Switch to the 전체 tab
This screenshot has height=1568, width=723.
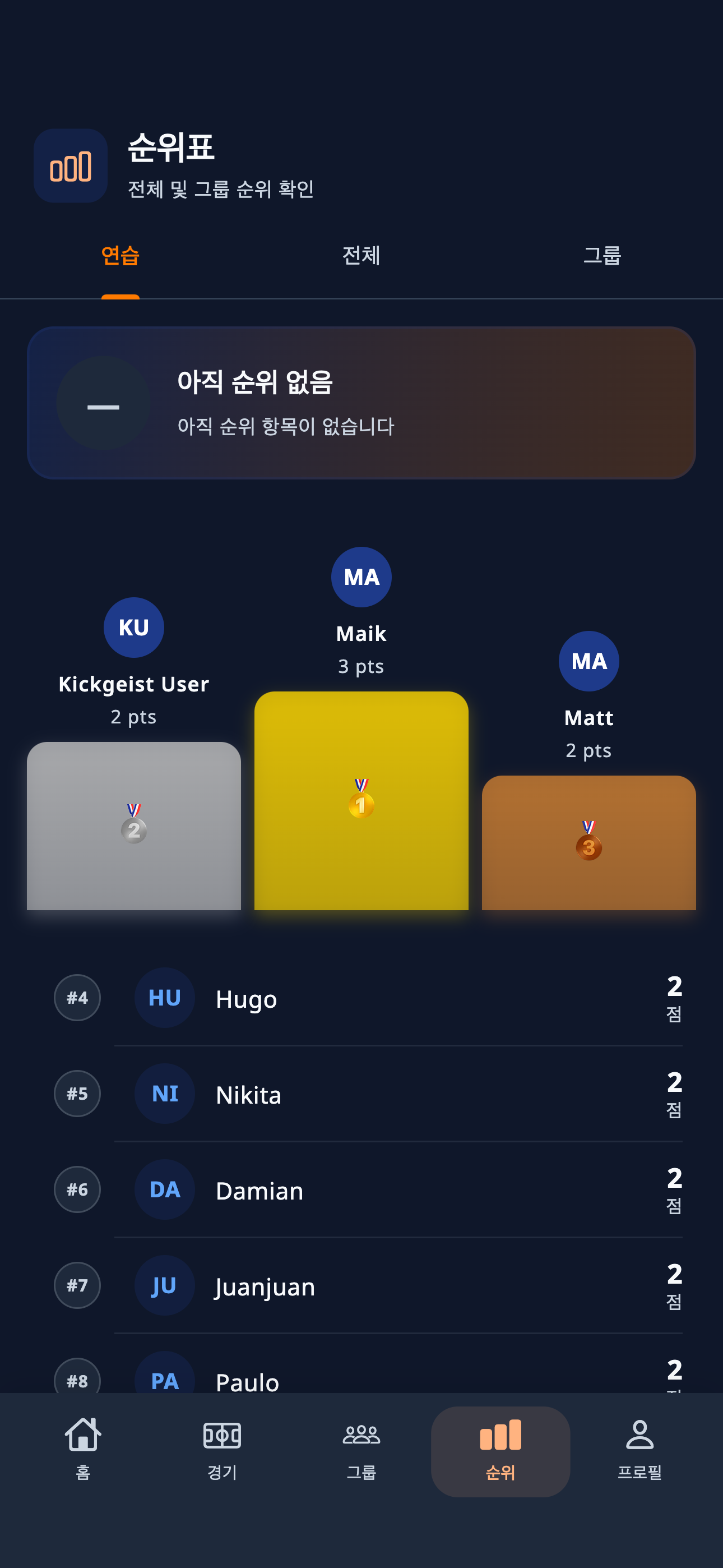coord(361,257)
